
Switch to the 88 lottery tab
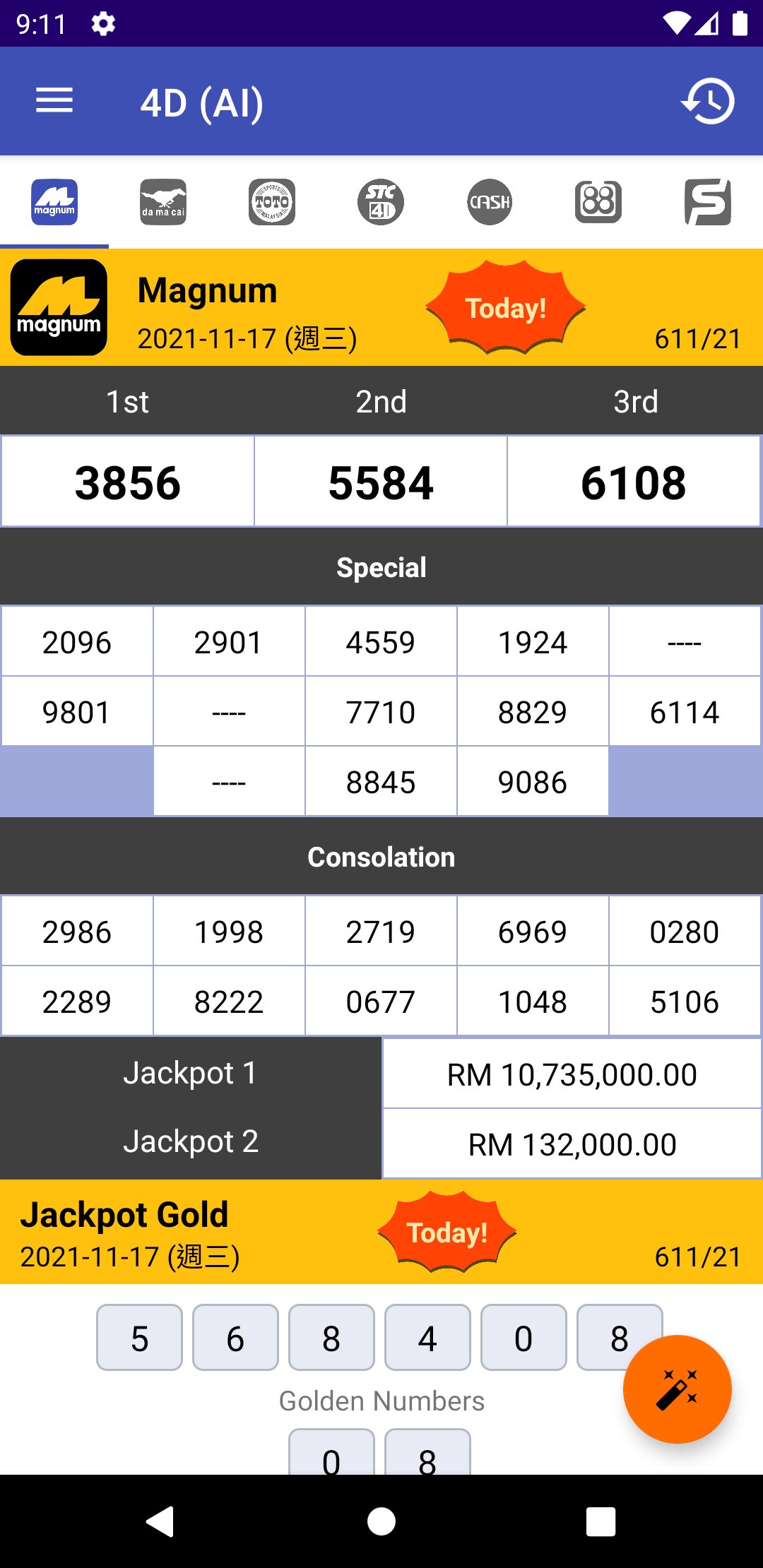point(598,202)
